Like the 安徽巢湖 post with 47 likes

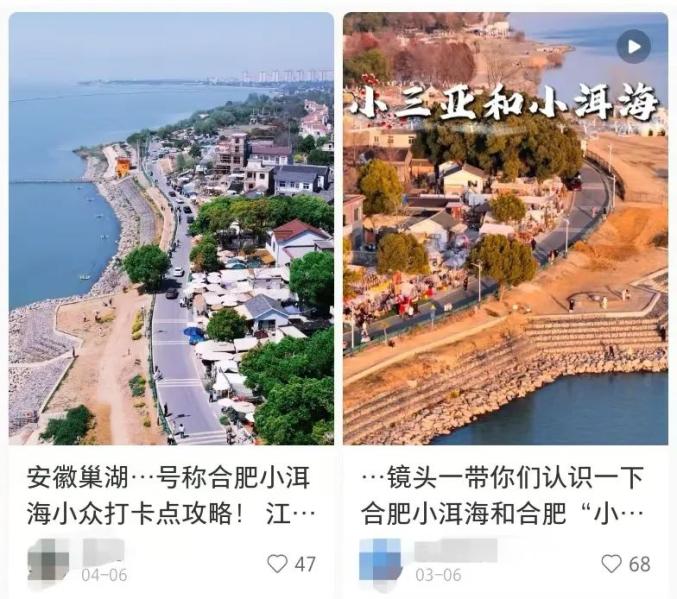(277, 564)
